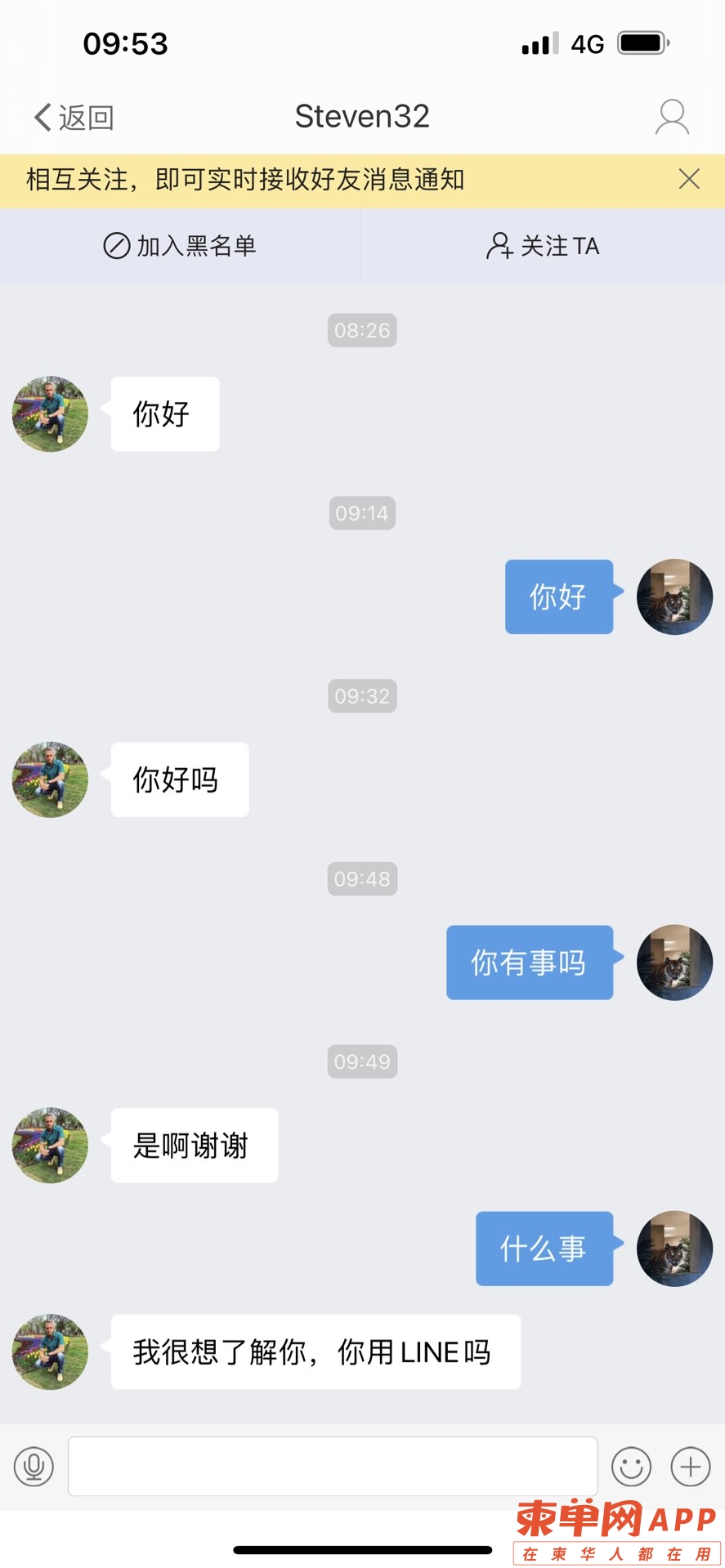Open the plus attachments menu
725x1568 pixels.
[691, 1466]
